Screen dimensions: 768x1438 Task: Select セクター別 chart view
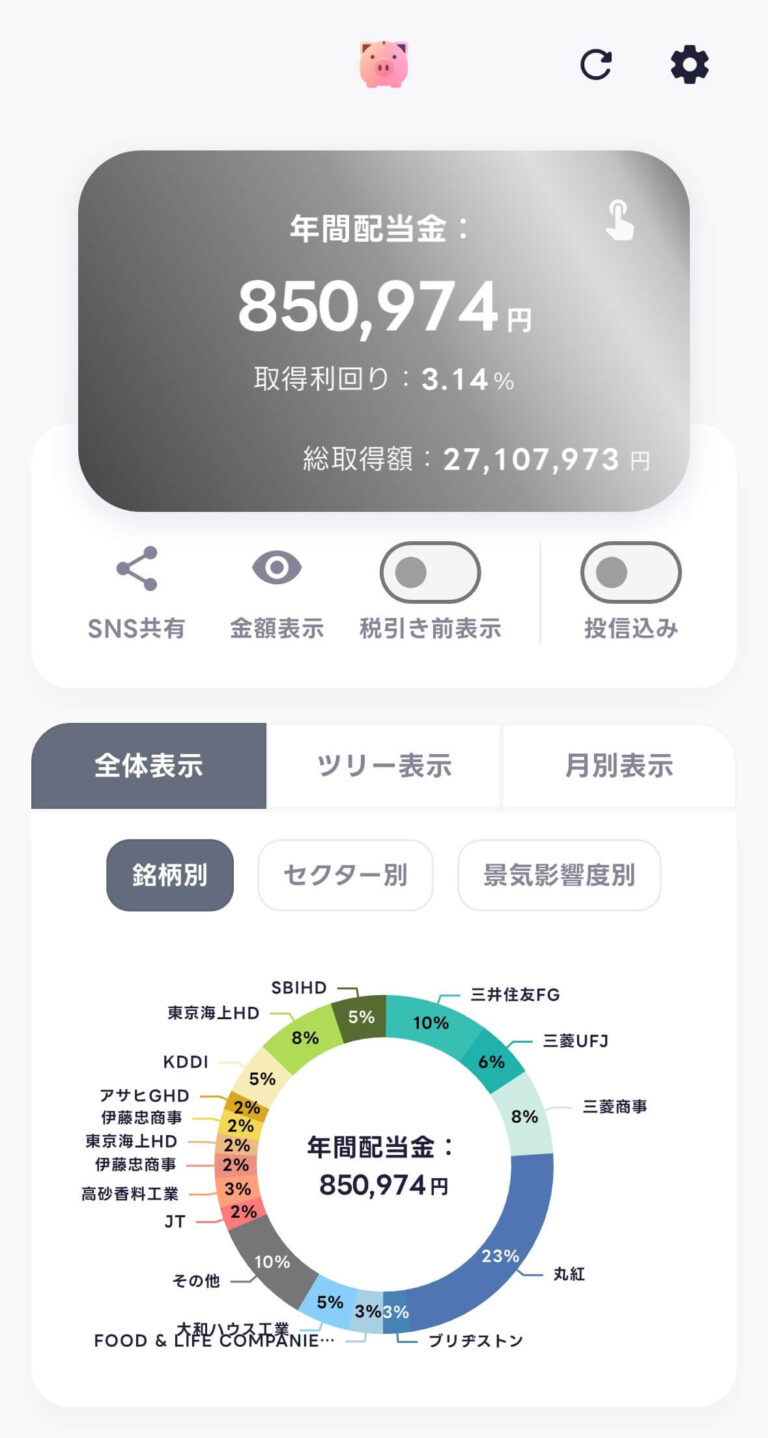coord(345,875)
